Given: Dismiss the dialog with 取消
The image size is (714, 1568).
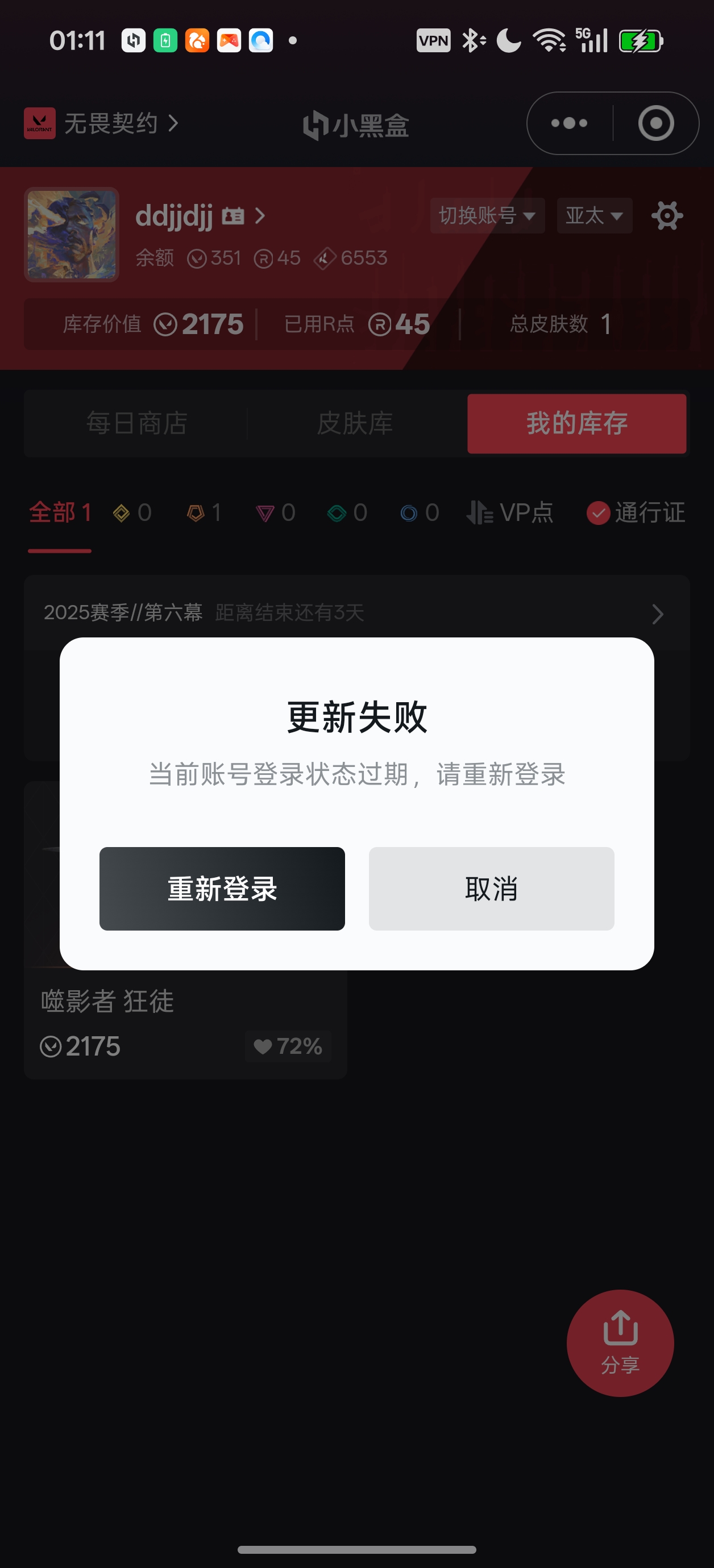Looking at the screenshot, I should 491,888.
